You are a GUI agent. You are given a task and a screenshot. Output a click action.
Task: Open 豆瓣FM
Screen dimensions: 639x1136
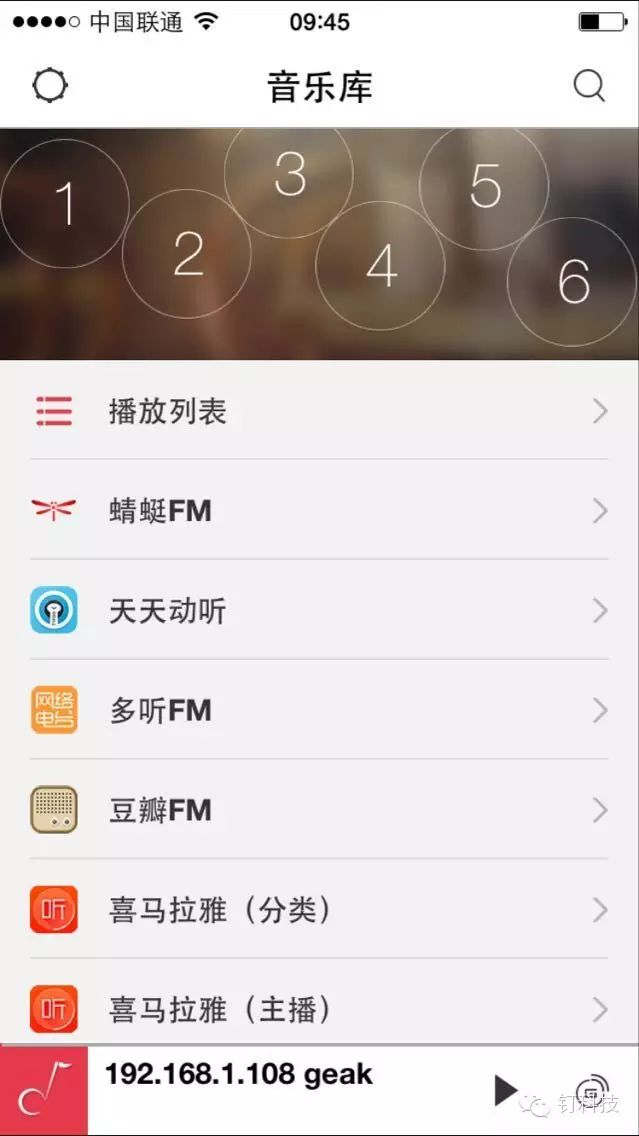[319, 810]
